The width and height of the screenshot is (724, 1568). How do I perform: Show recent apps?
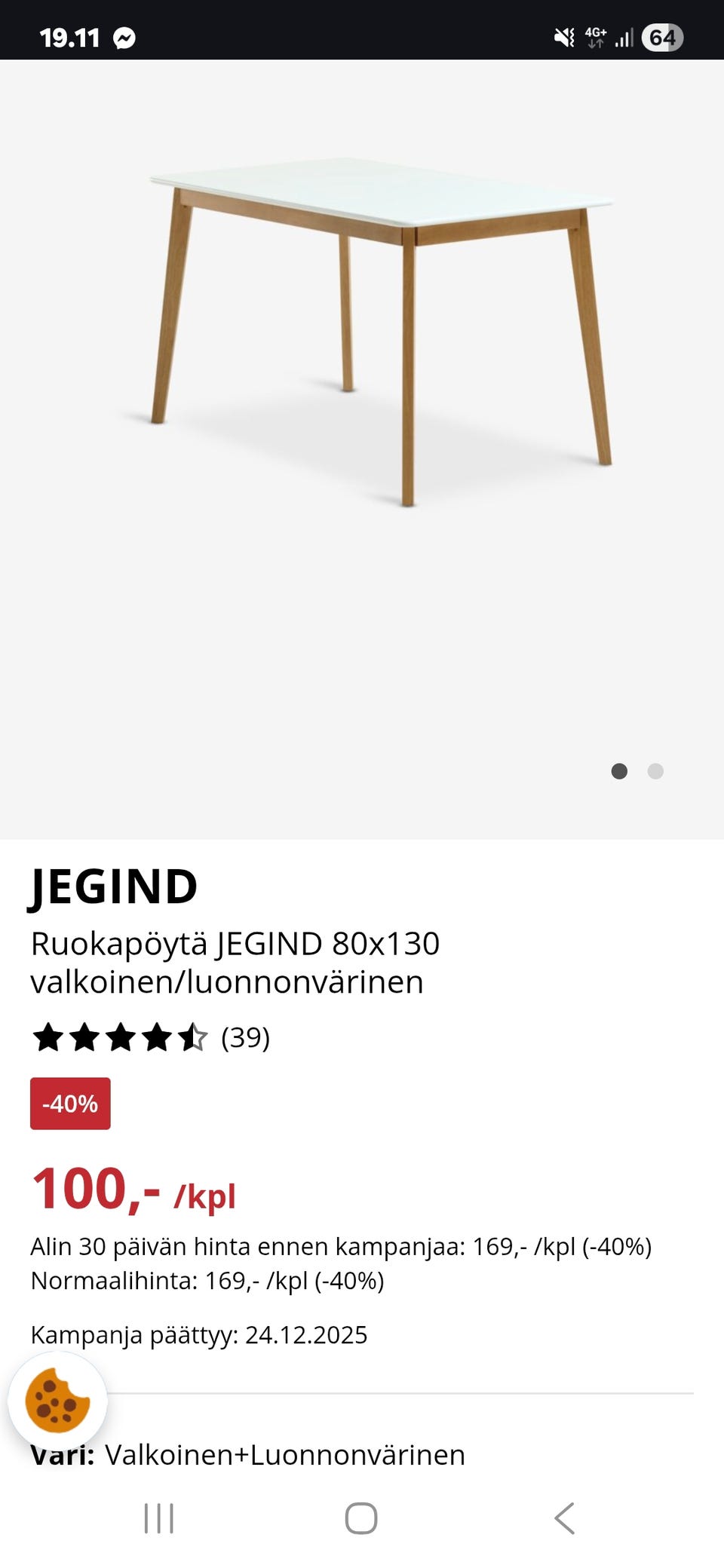[159, 1518]
